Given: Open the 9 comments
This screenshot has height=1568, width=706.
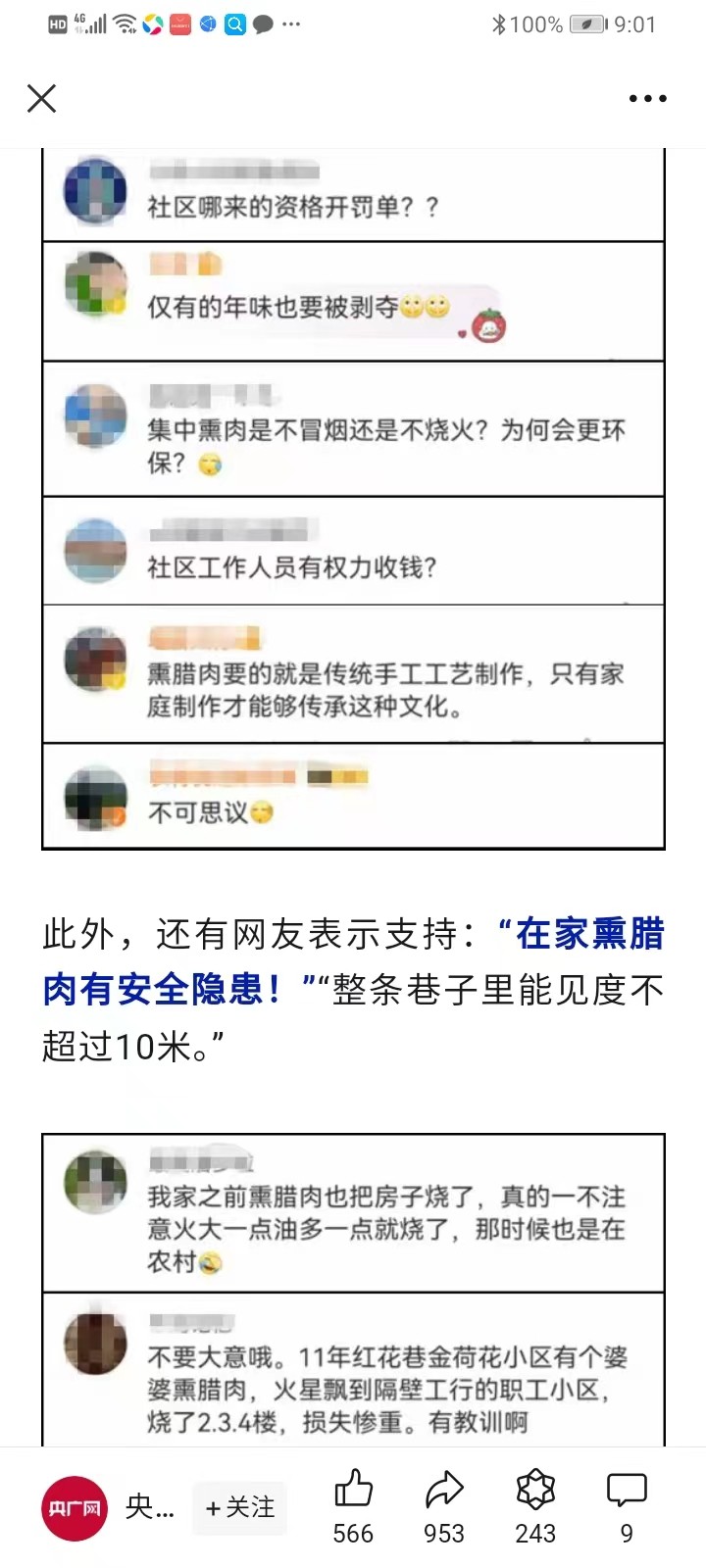Looking at the screenshot, I should point(627,1490).
